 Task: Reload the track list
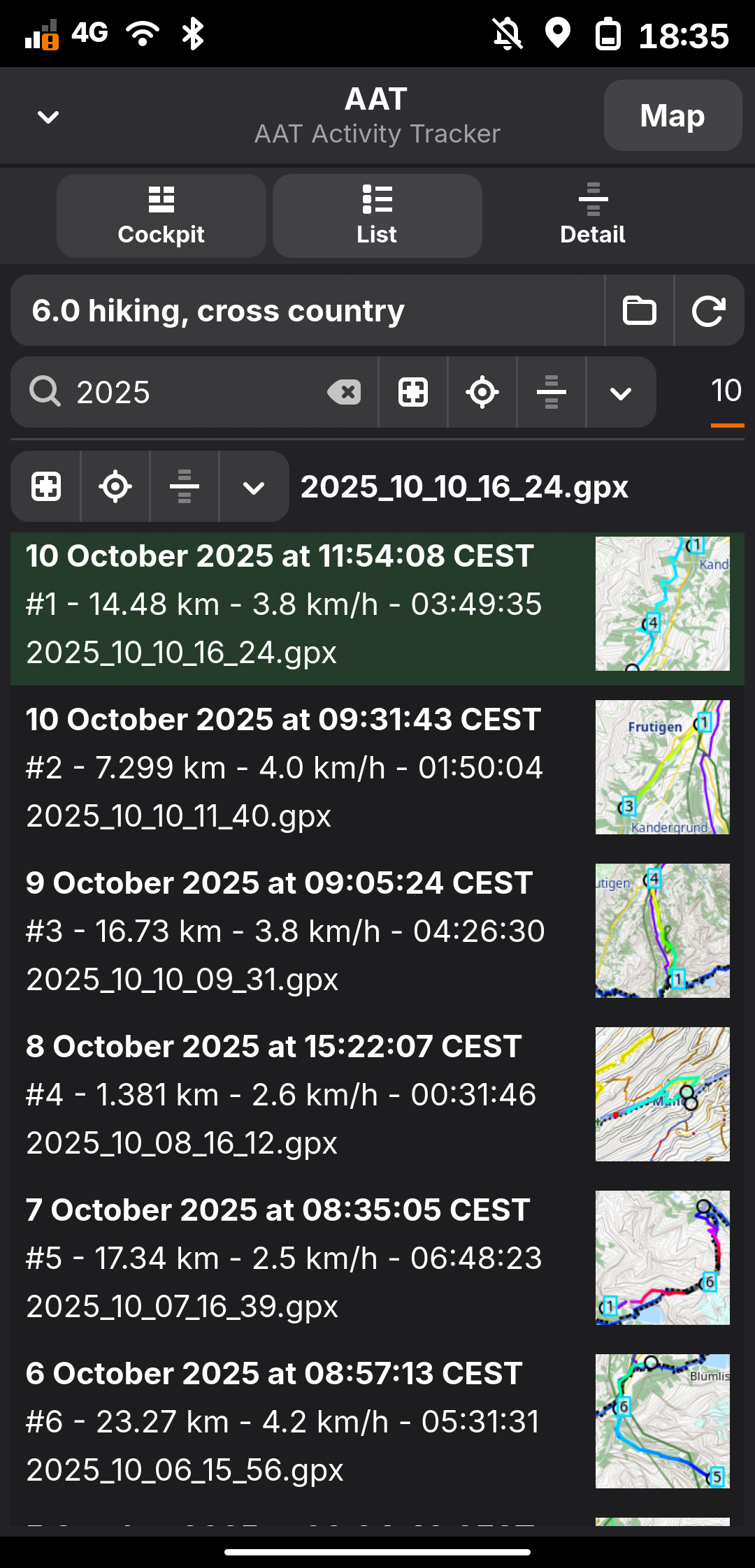point(709,310)
